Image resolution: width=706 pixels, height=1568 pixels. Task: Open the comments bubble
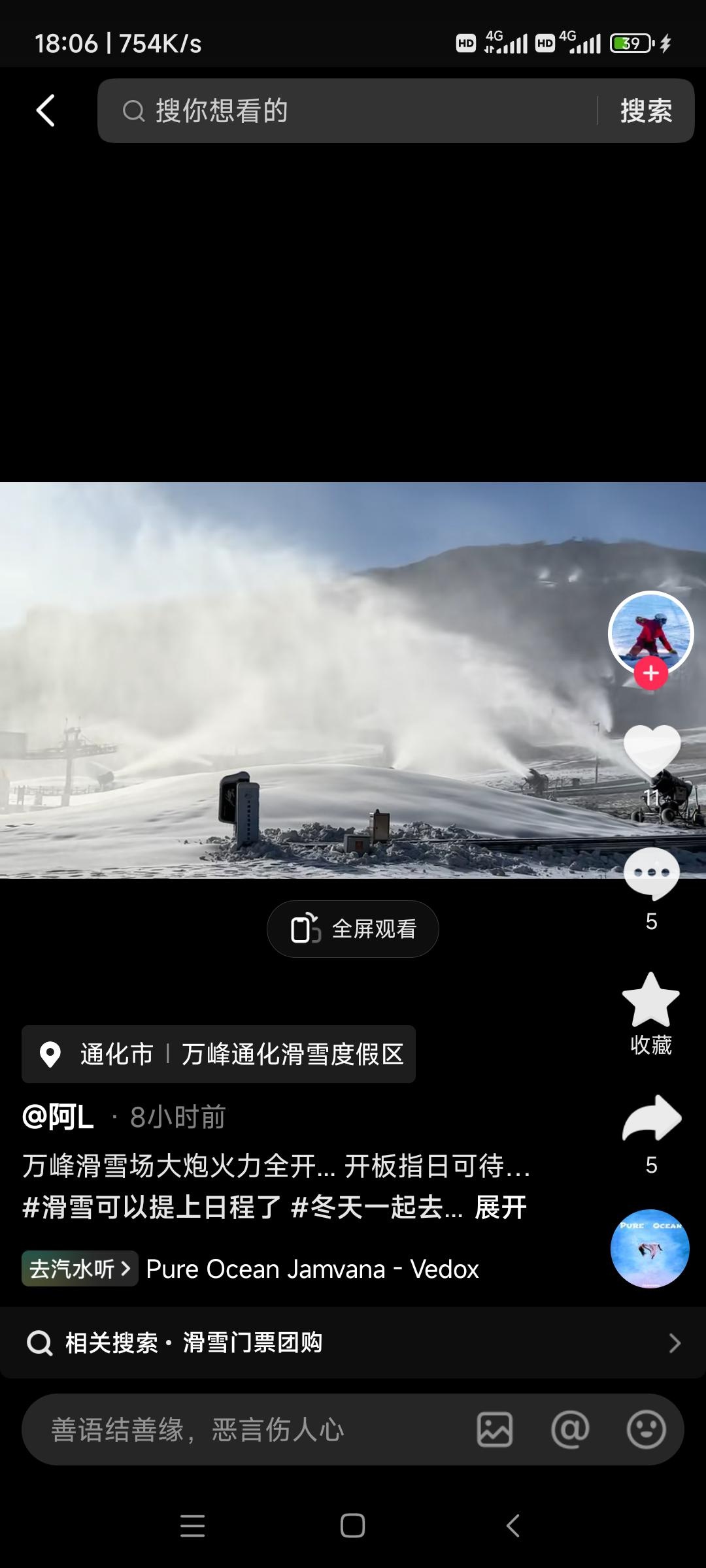click(652, 874)
